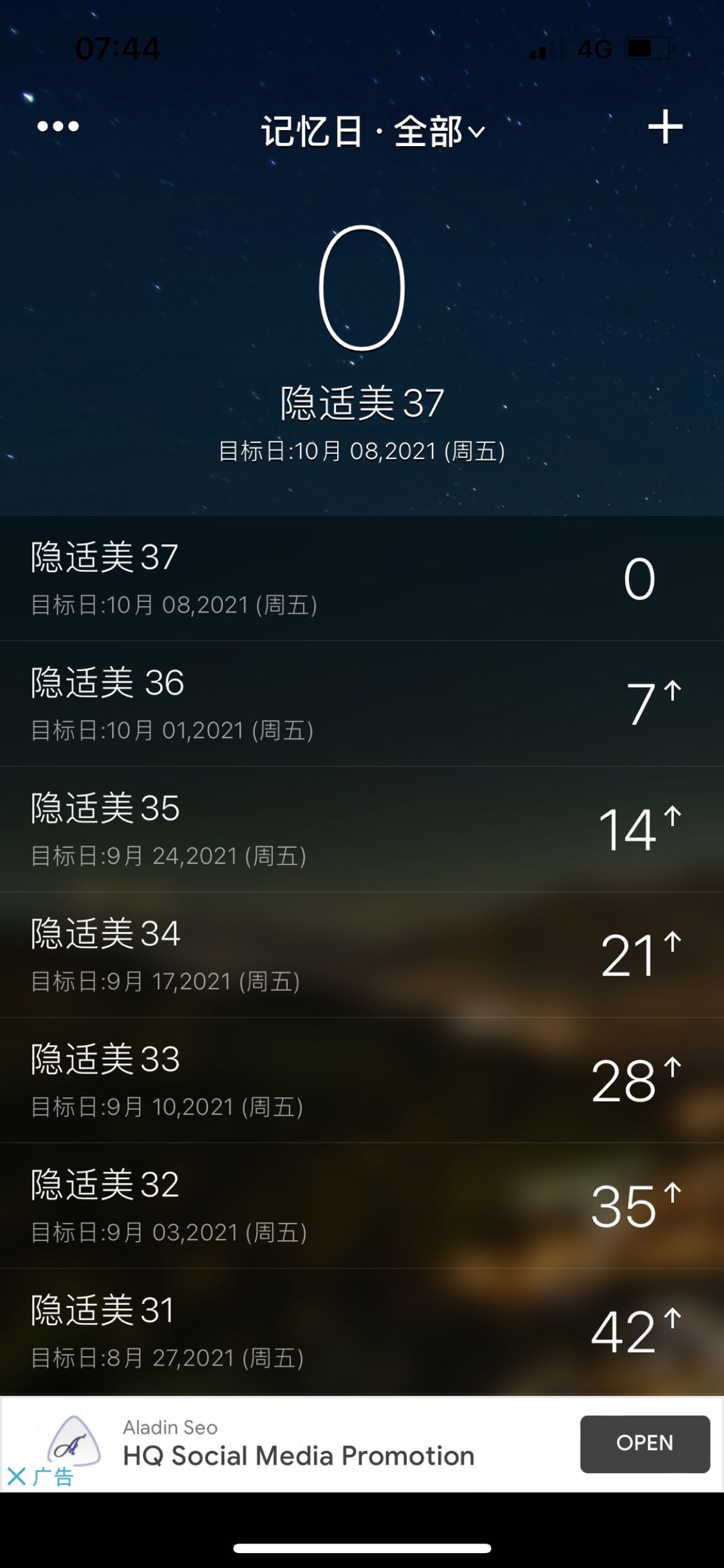This screenshot has width=724, height=1568.
Task: Open the 隐适美 37 list entry
Action: (x=360, y=578)
